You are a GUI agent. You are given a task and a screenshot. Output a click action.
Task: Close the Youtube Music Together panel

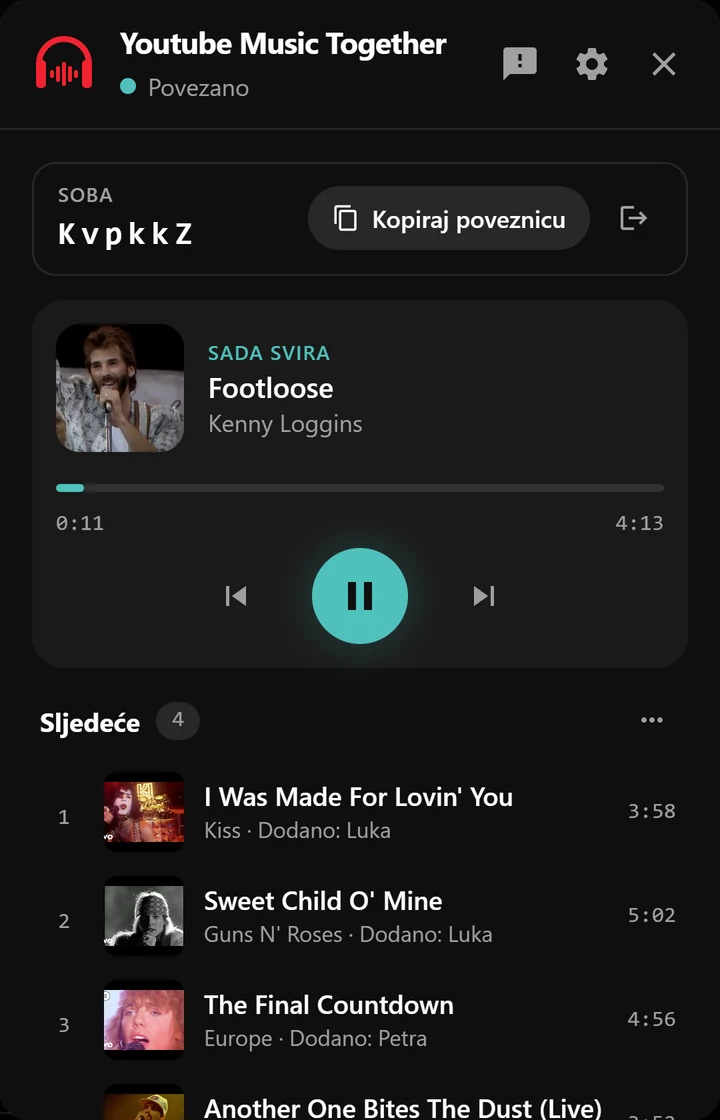(664, 64)
